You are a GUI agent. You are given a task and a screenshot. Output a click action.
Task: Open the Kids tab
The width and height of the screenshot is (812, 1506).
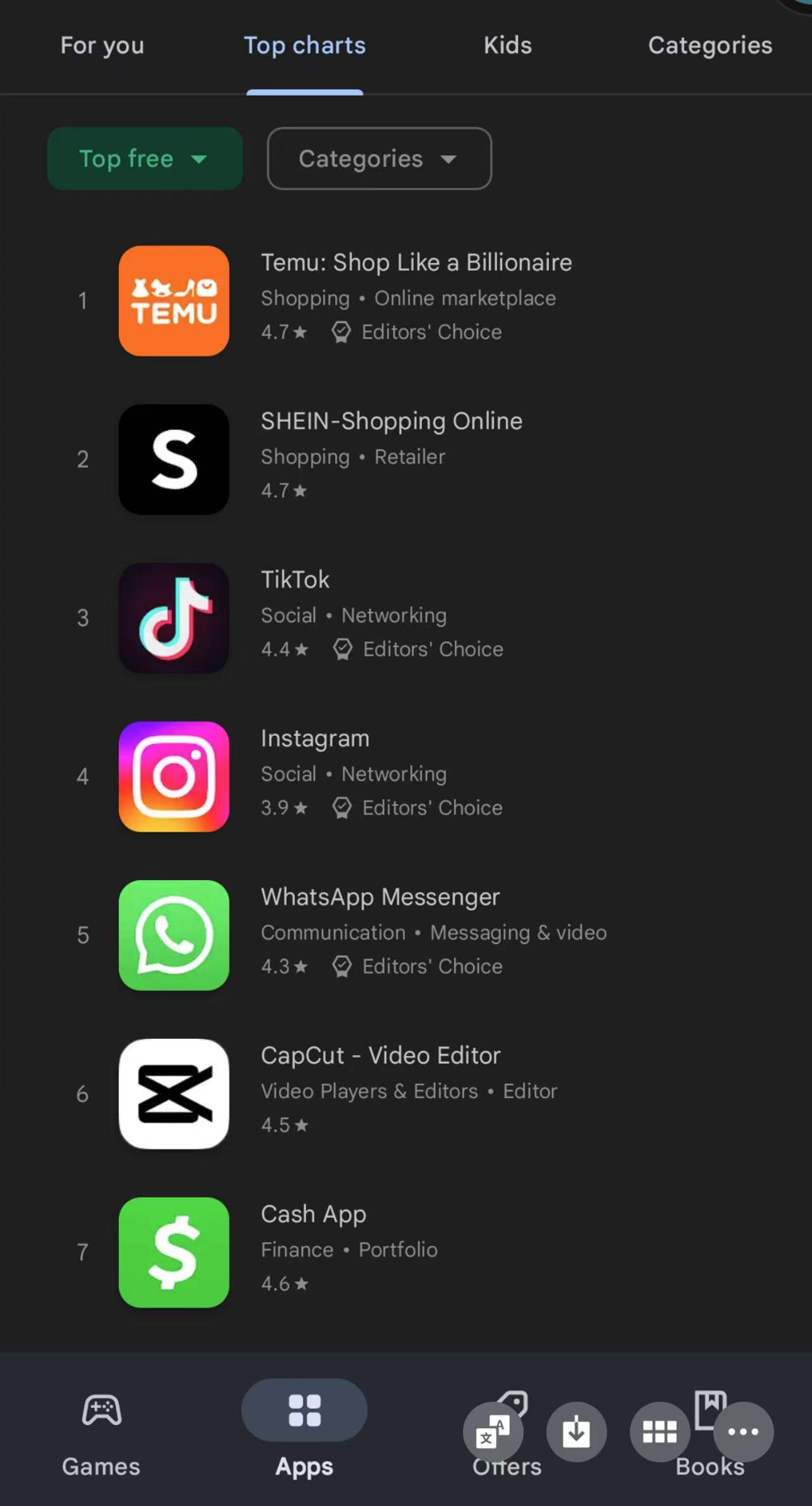click(508, 45)
